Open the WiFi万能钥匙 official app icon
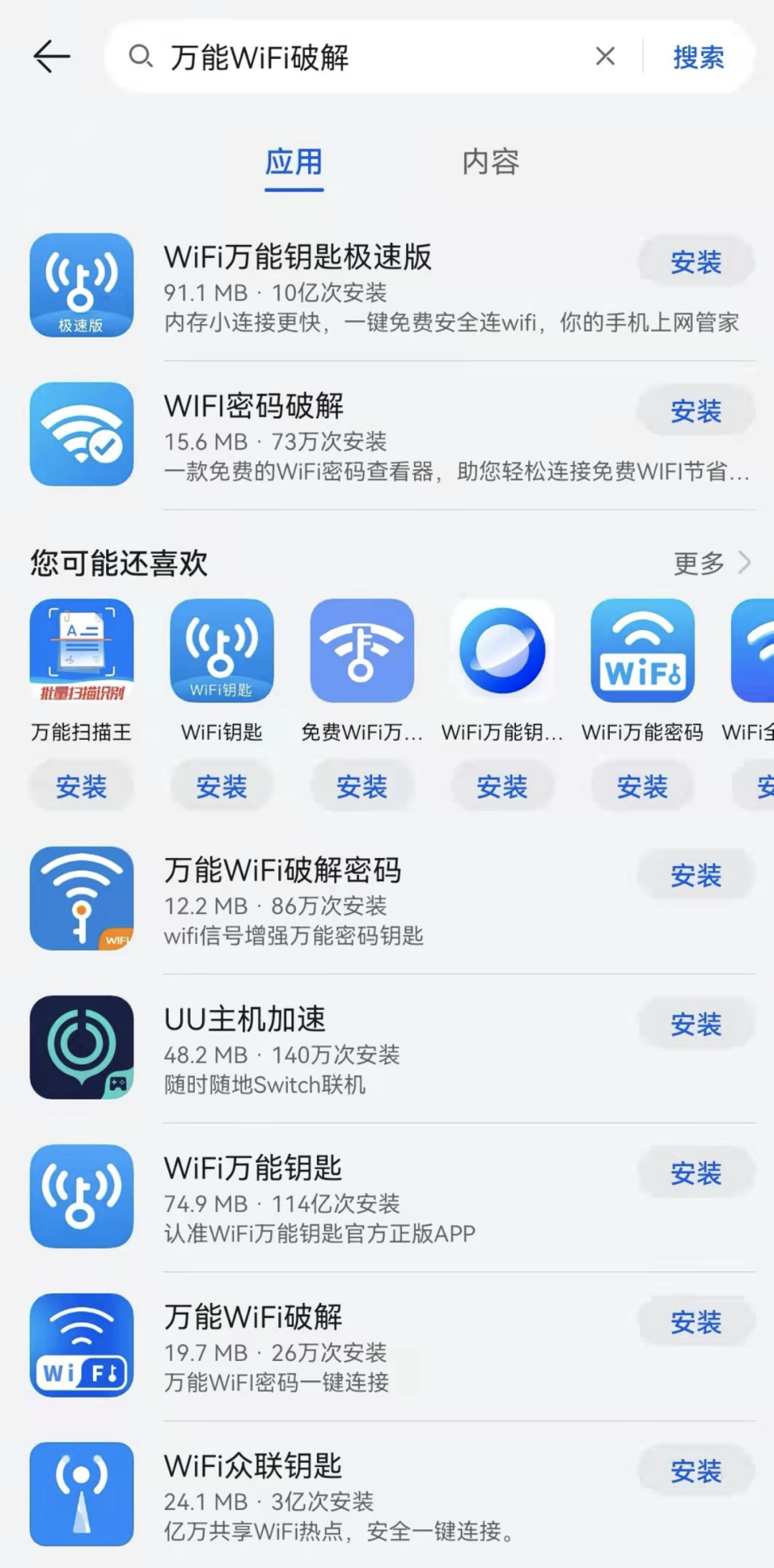774x1568 pixels. (x=82, y=1196)
